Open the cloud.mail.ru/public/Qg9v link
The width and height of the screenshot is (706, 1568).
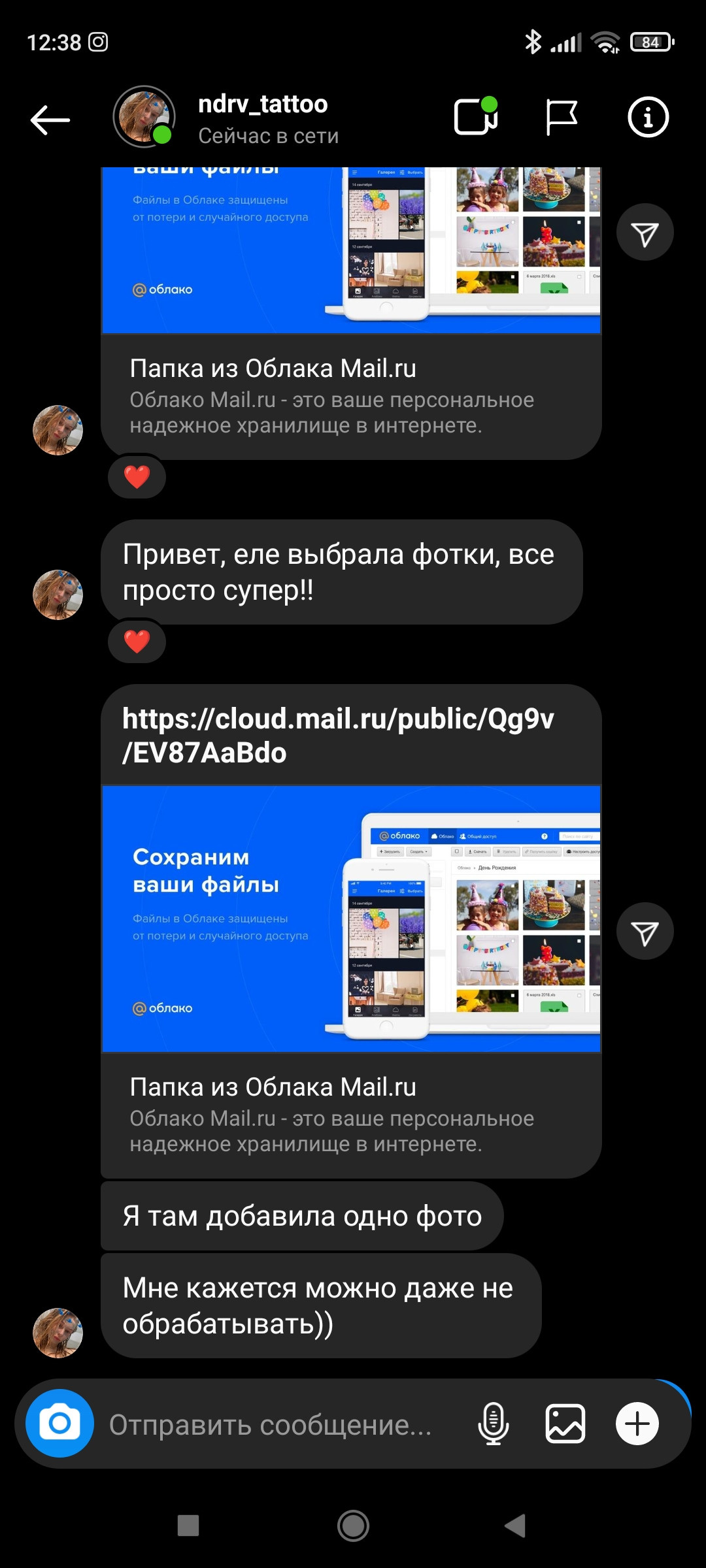click(338, 735)
